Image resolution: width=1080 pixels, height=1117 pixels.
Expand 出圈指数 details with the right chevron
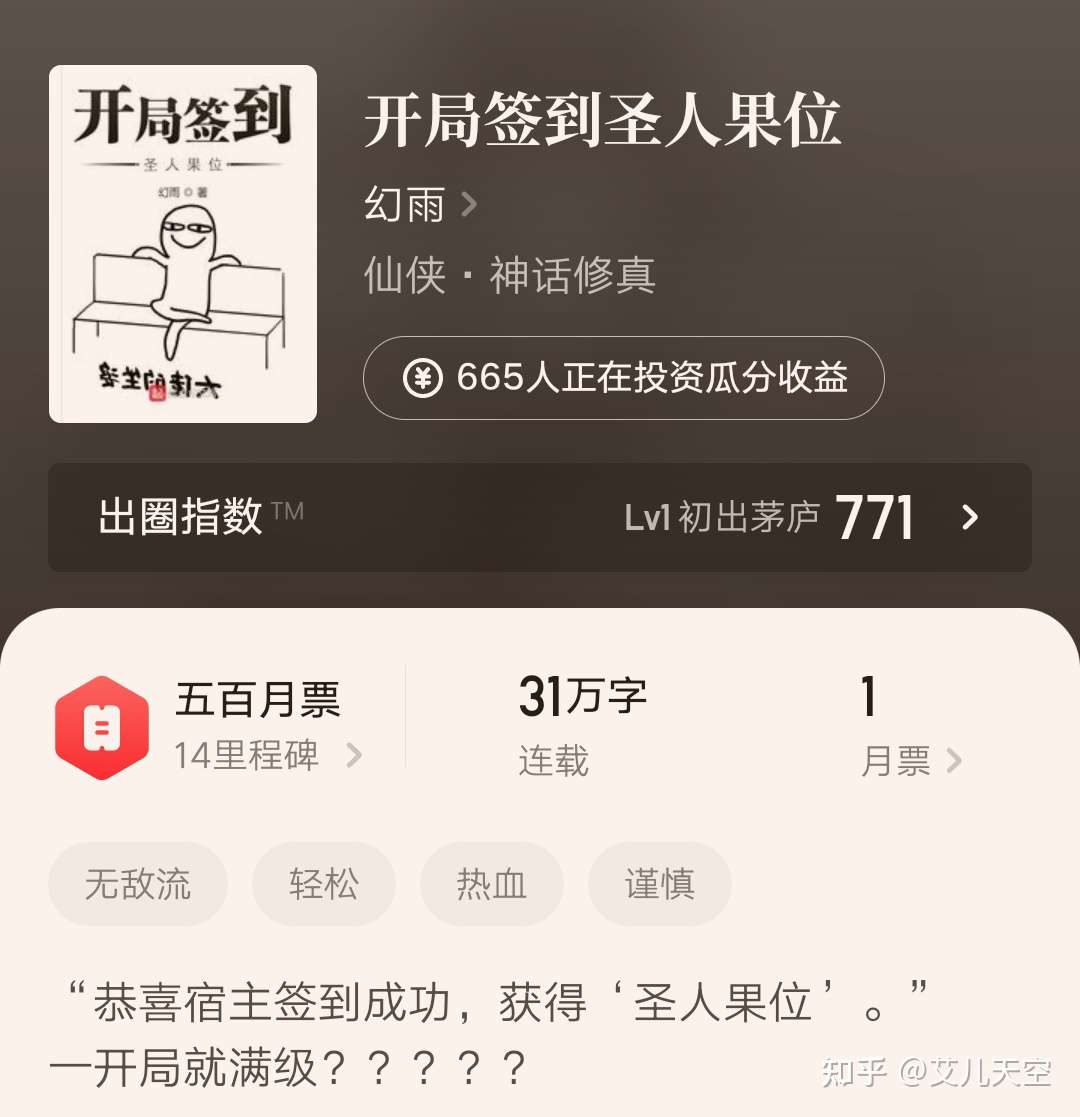(x=969, y=519)
